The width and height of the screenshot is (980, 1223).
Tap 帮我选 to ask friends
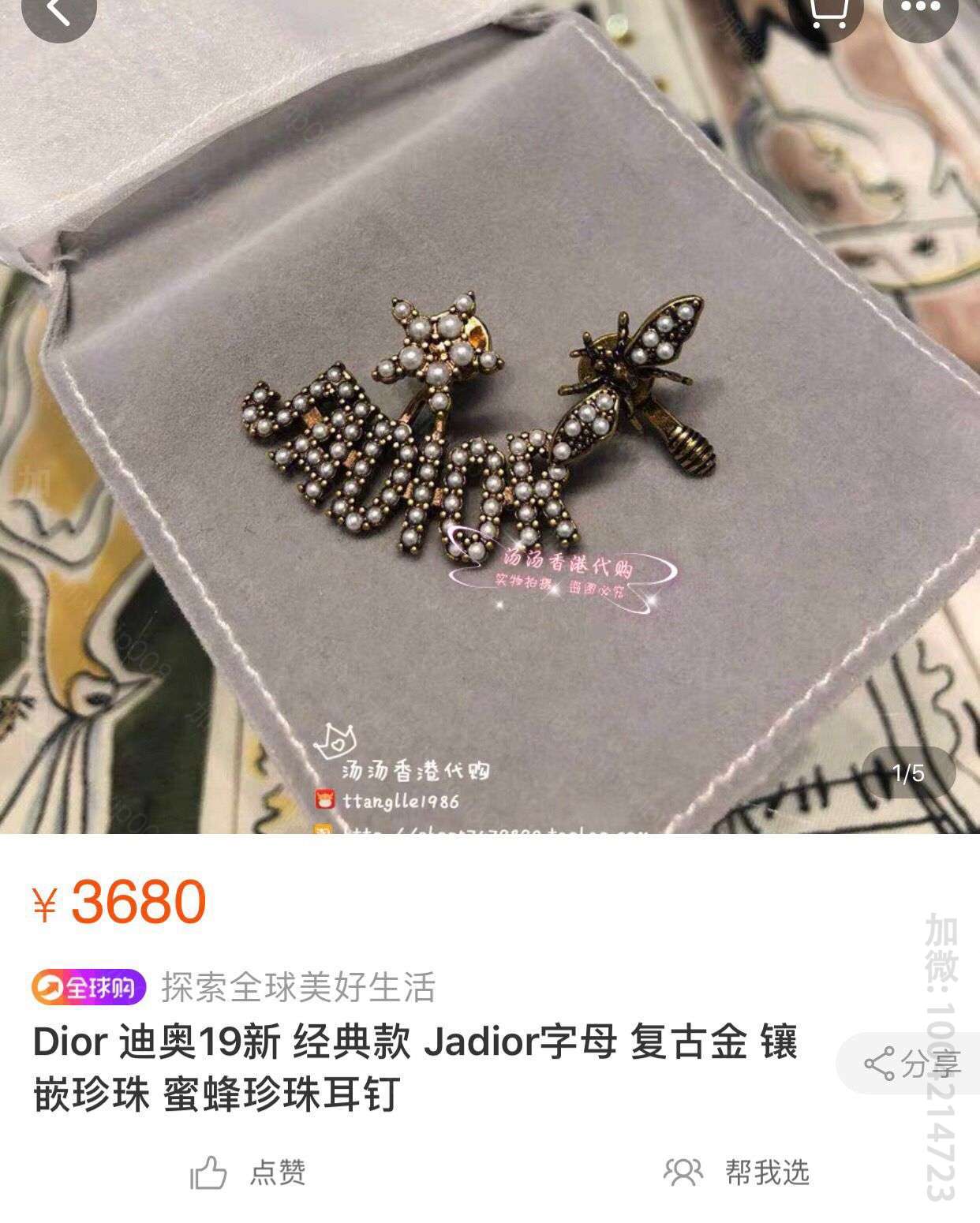point(737,1173)
